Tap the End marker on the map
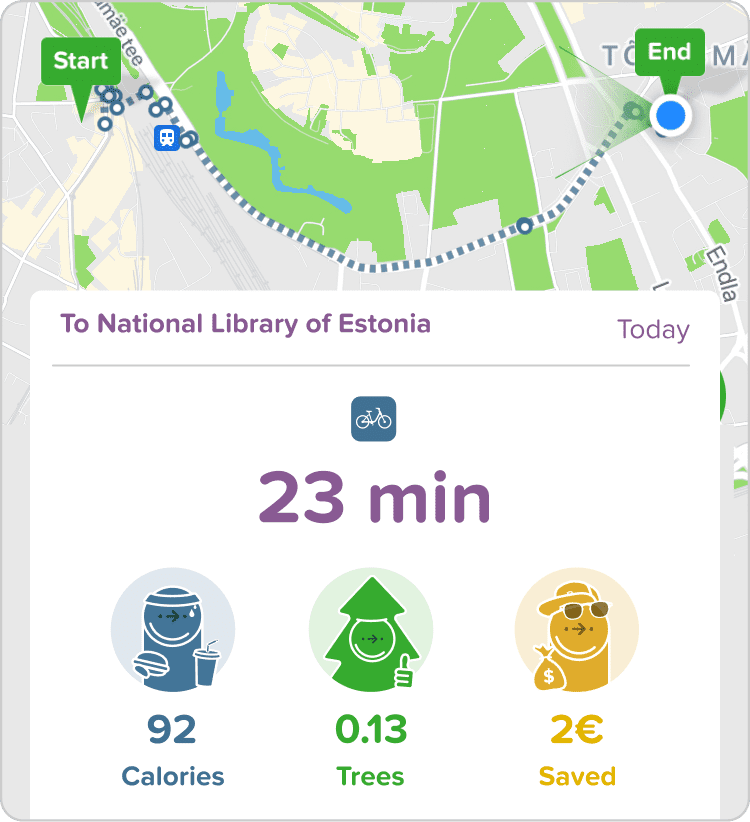Viewport: 750px width, 822px height. (x=669, y=53)
